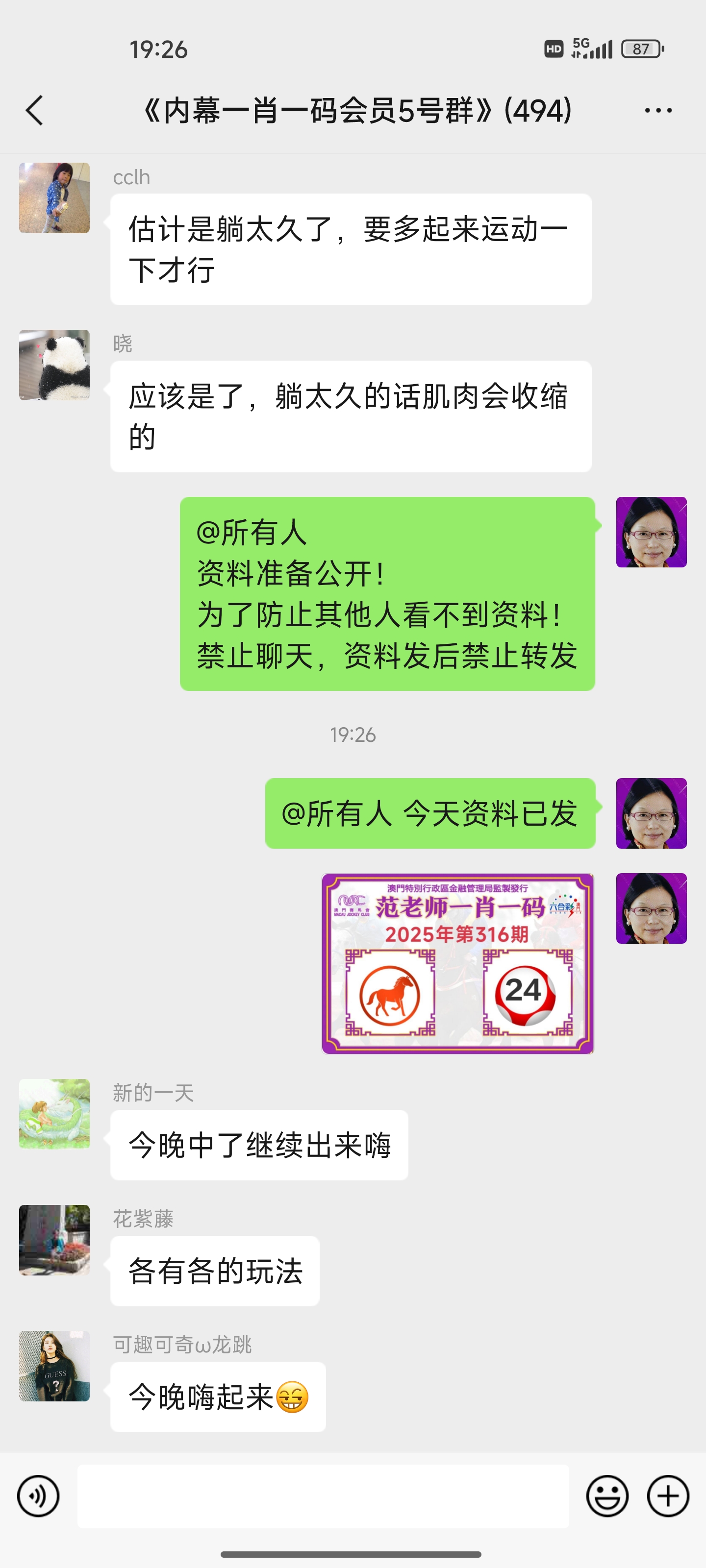Focus the message text field
The image size is (706, 1568).
tap(323, 1495)
